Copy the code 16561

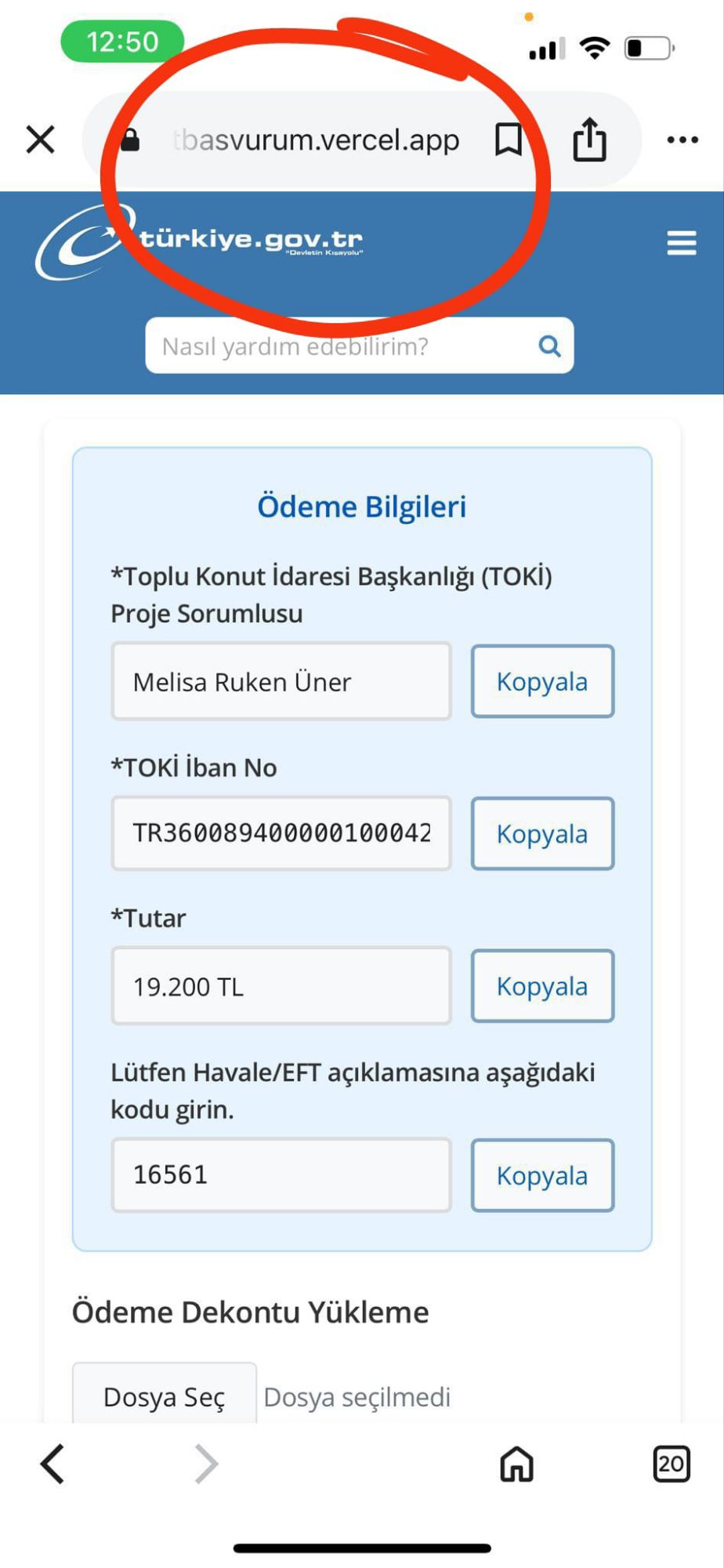point(541,1175)
